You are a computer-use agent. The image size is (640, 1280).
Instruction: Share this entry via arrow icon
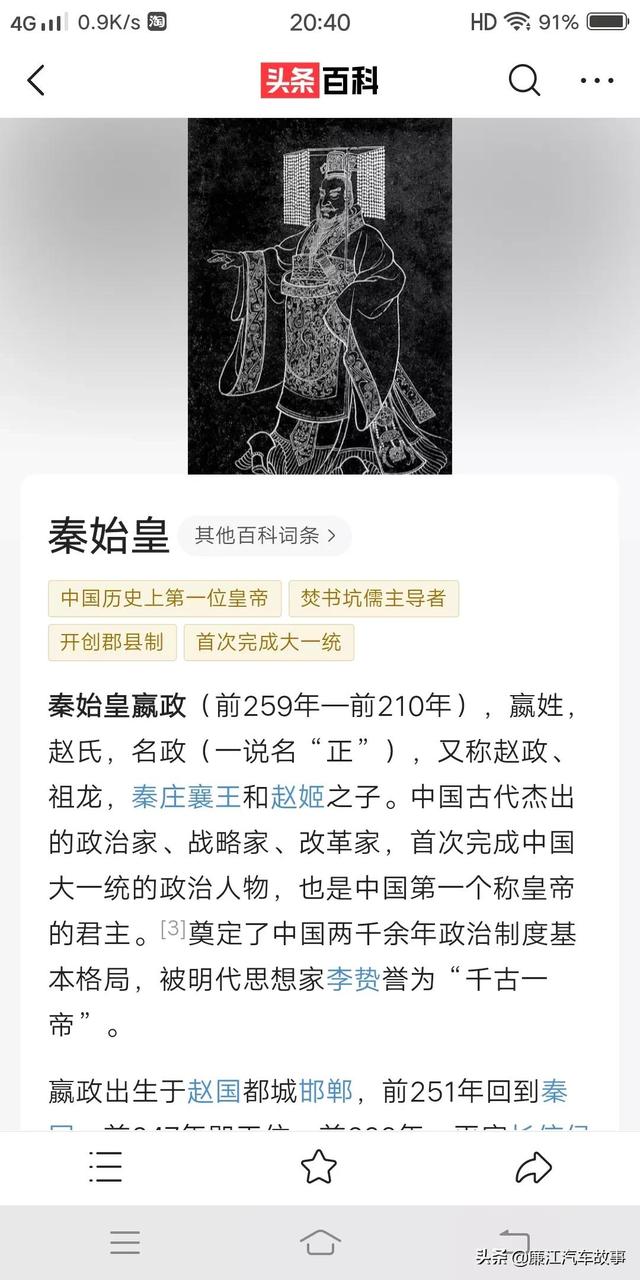click(x=533, y=1166)
